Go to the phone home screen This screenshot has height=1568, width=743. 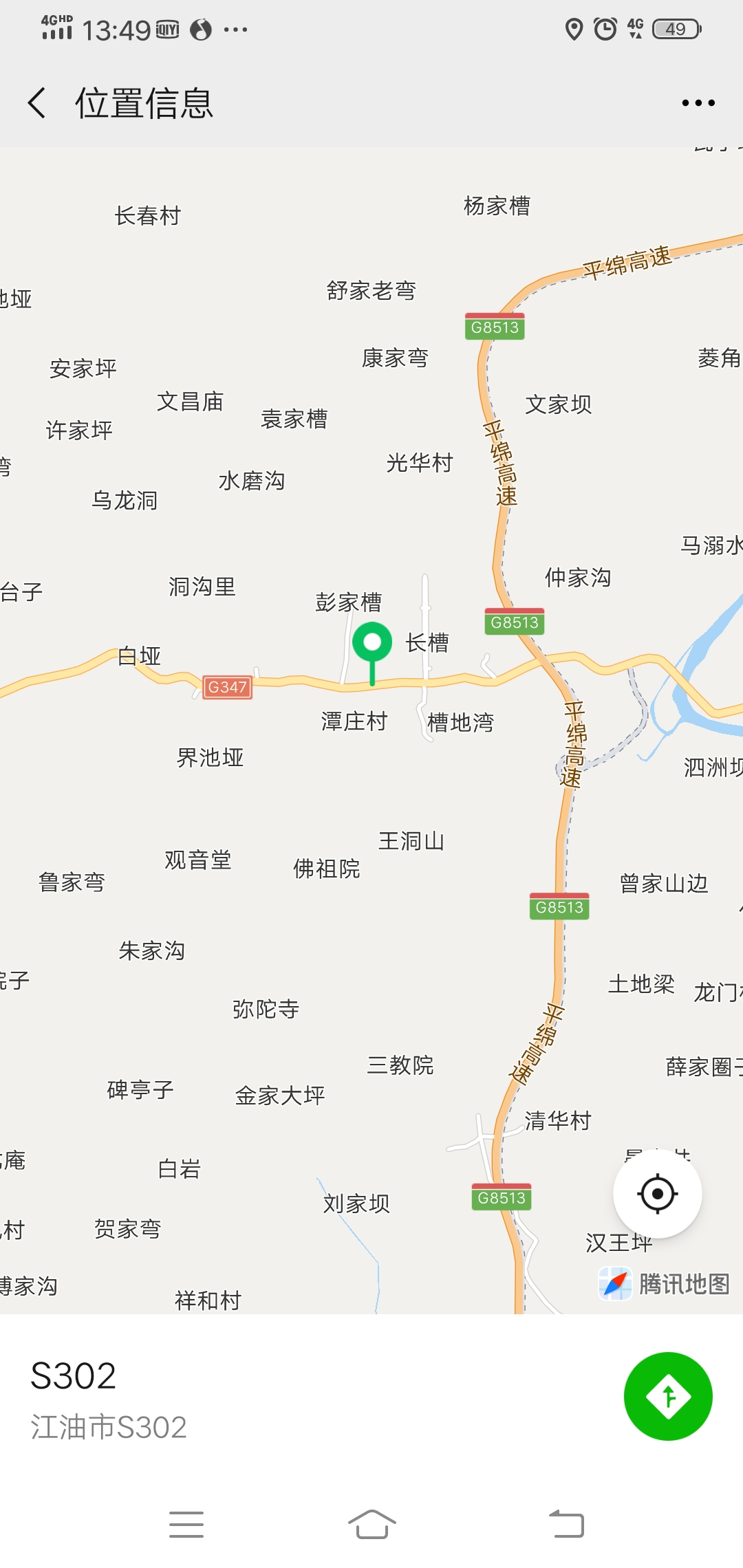[371, 1524]
